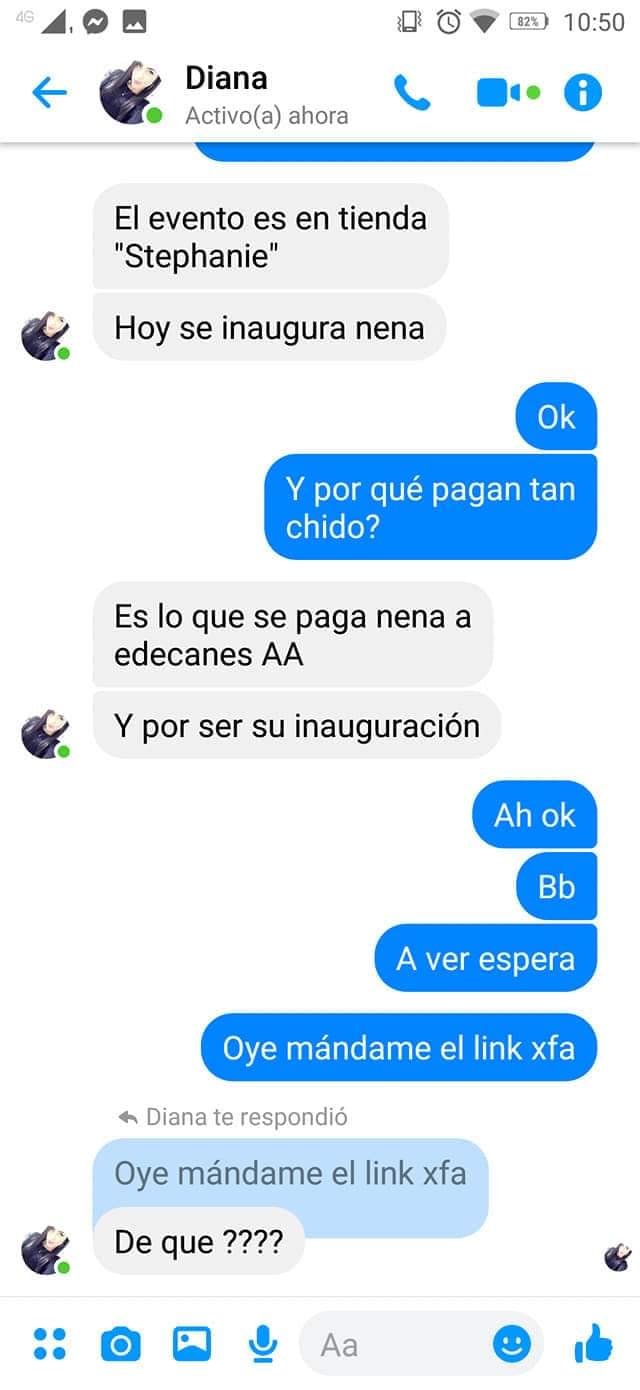The width and height of the screenshot is (640, 1390).
Task: Open conversation info for Diana
Action: point(583,93)
